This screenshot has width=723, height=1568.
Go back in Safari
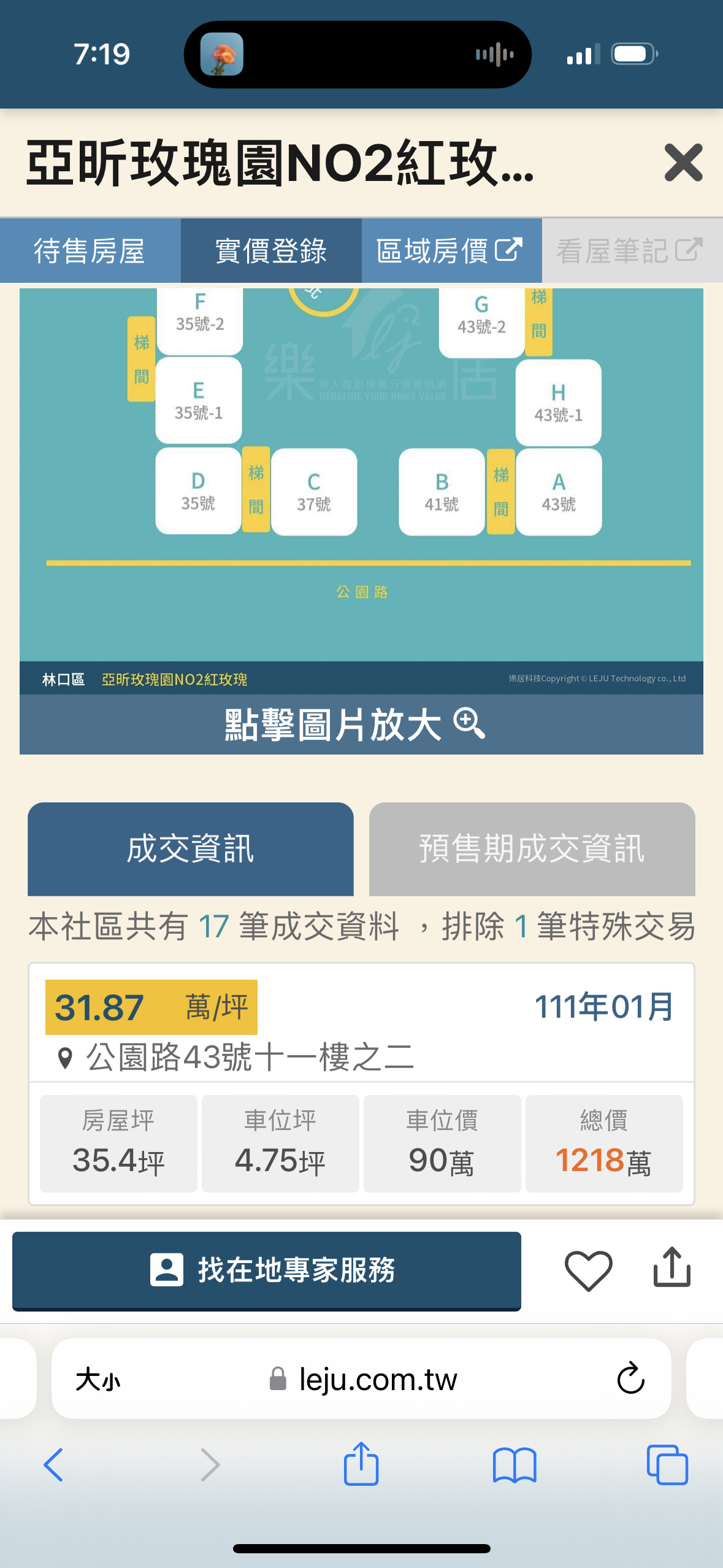point(54,1465)
